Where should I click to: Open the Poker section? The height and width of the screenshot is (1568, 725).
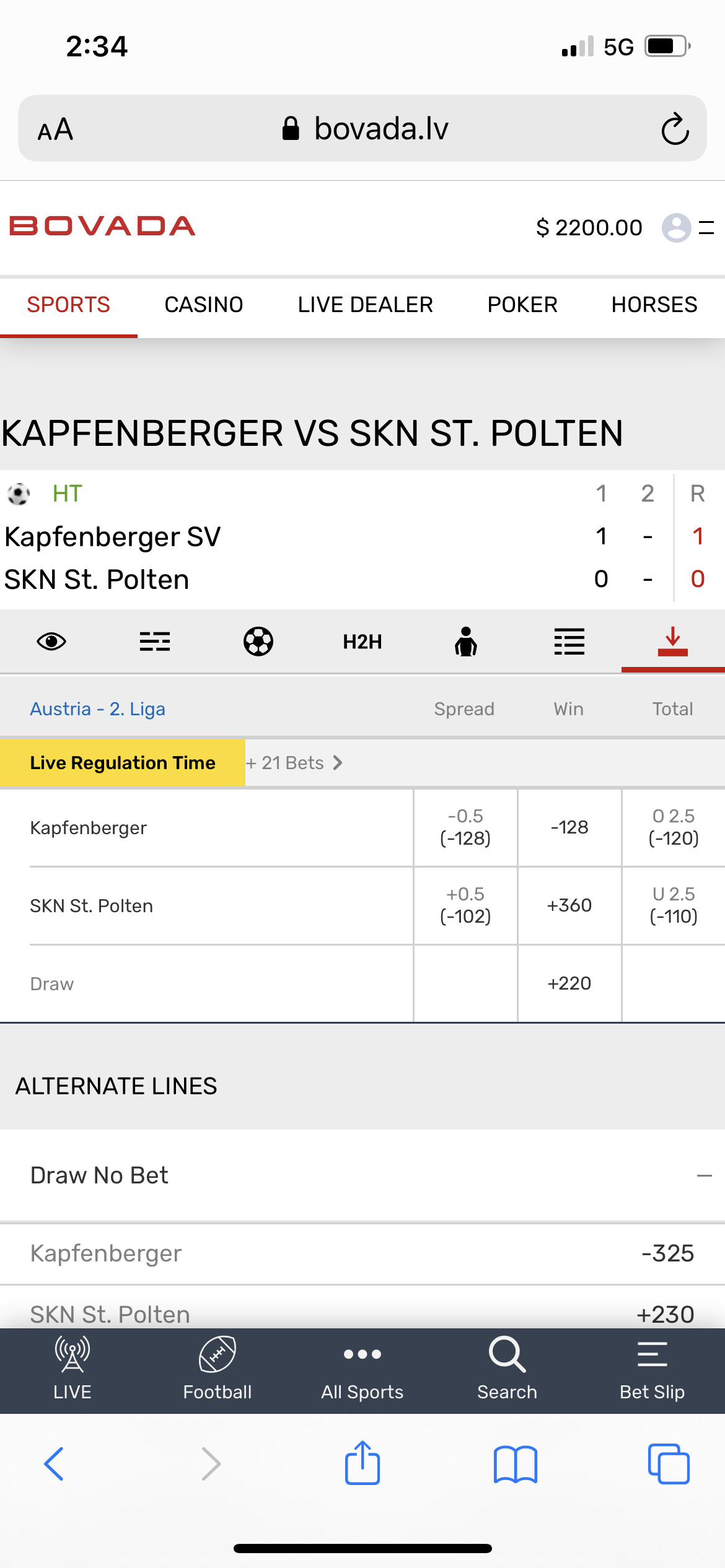pos(522,305)
